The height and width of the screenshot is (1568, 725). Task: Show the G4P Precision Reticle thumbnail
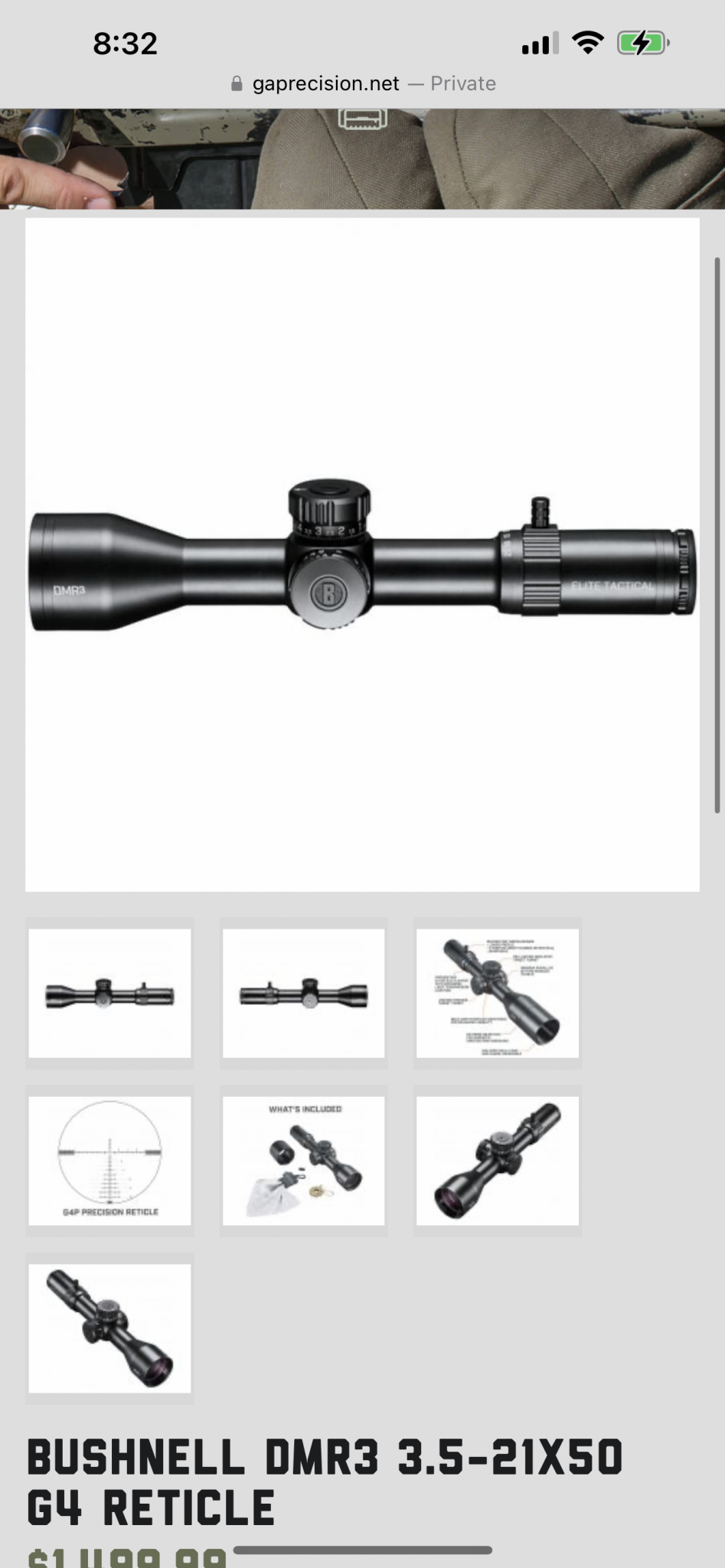[109, 1161]
